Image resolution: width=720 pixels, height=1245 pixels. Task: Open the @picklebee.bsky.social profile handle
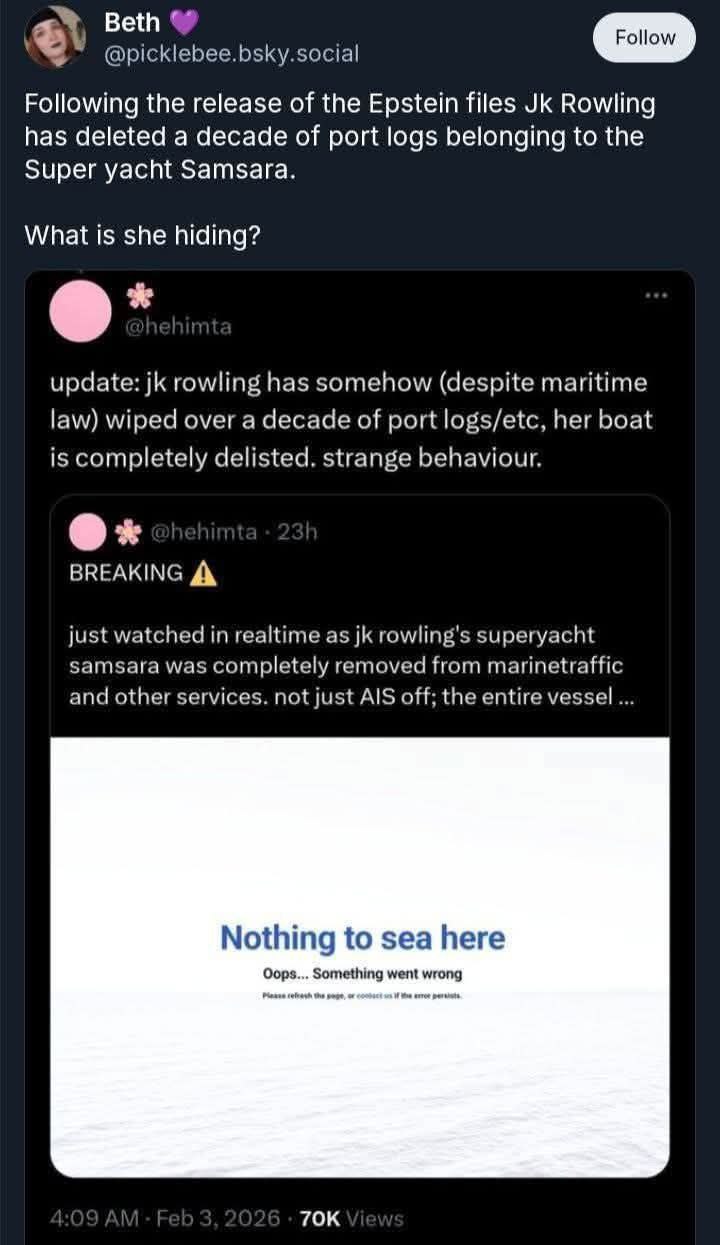point(231,54)
